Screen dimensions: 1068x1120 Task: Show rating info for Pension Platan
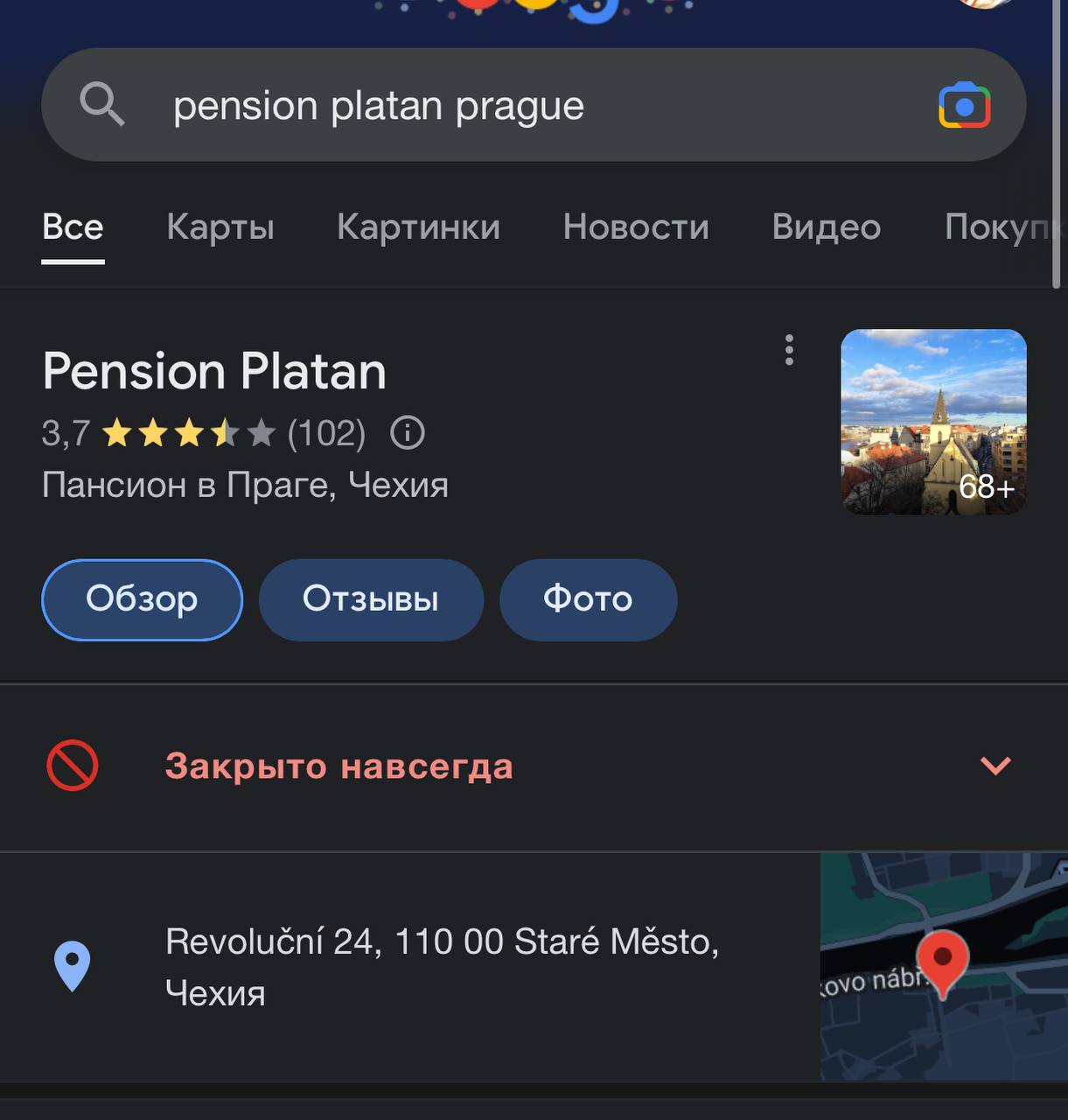coord(407,433)
